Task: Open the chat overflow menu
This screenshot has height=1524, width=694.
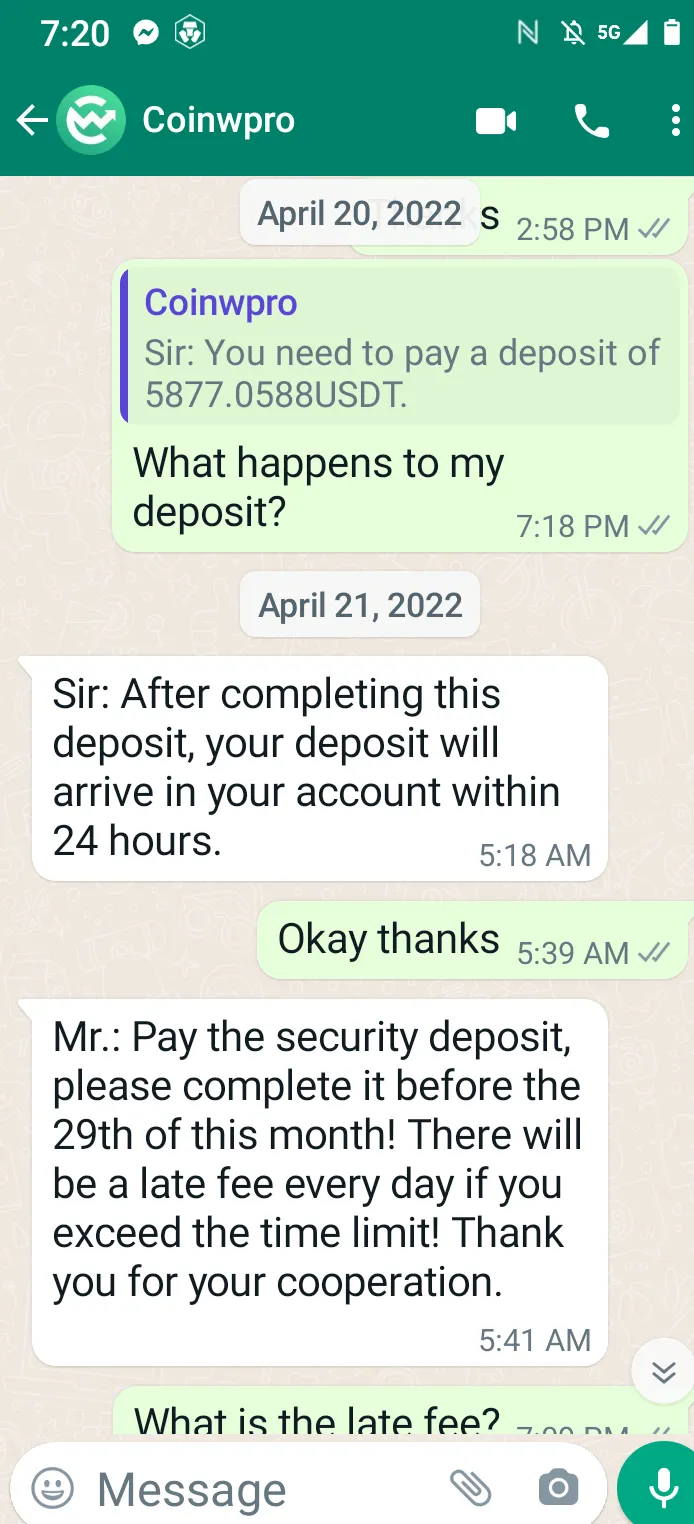Action: point(676,121)
